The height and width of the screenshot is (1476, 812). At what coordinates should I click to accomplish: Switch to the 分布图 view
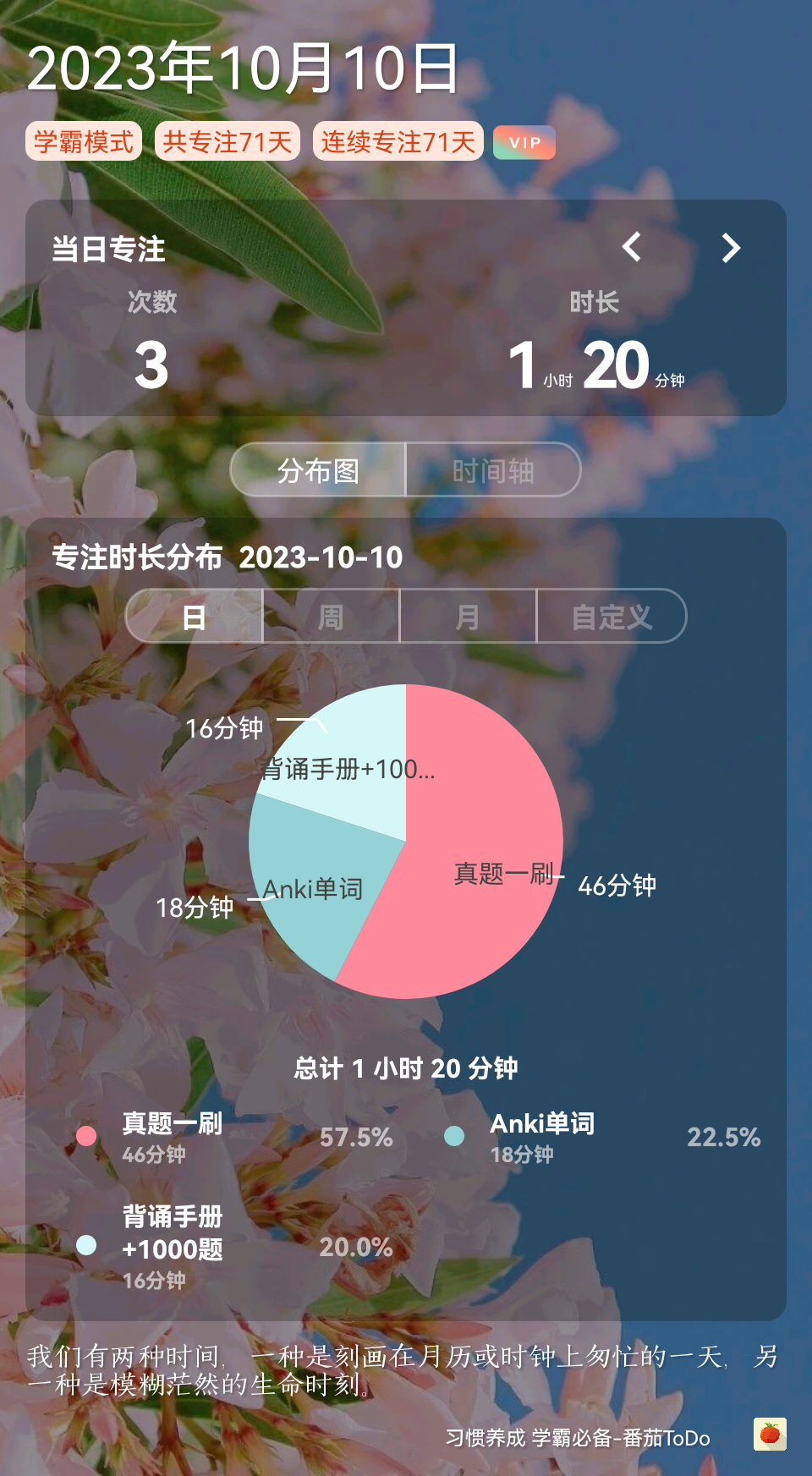[318, 470]
